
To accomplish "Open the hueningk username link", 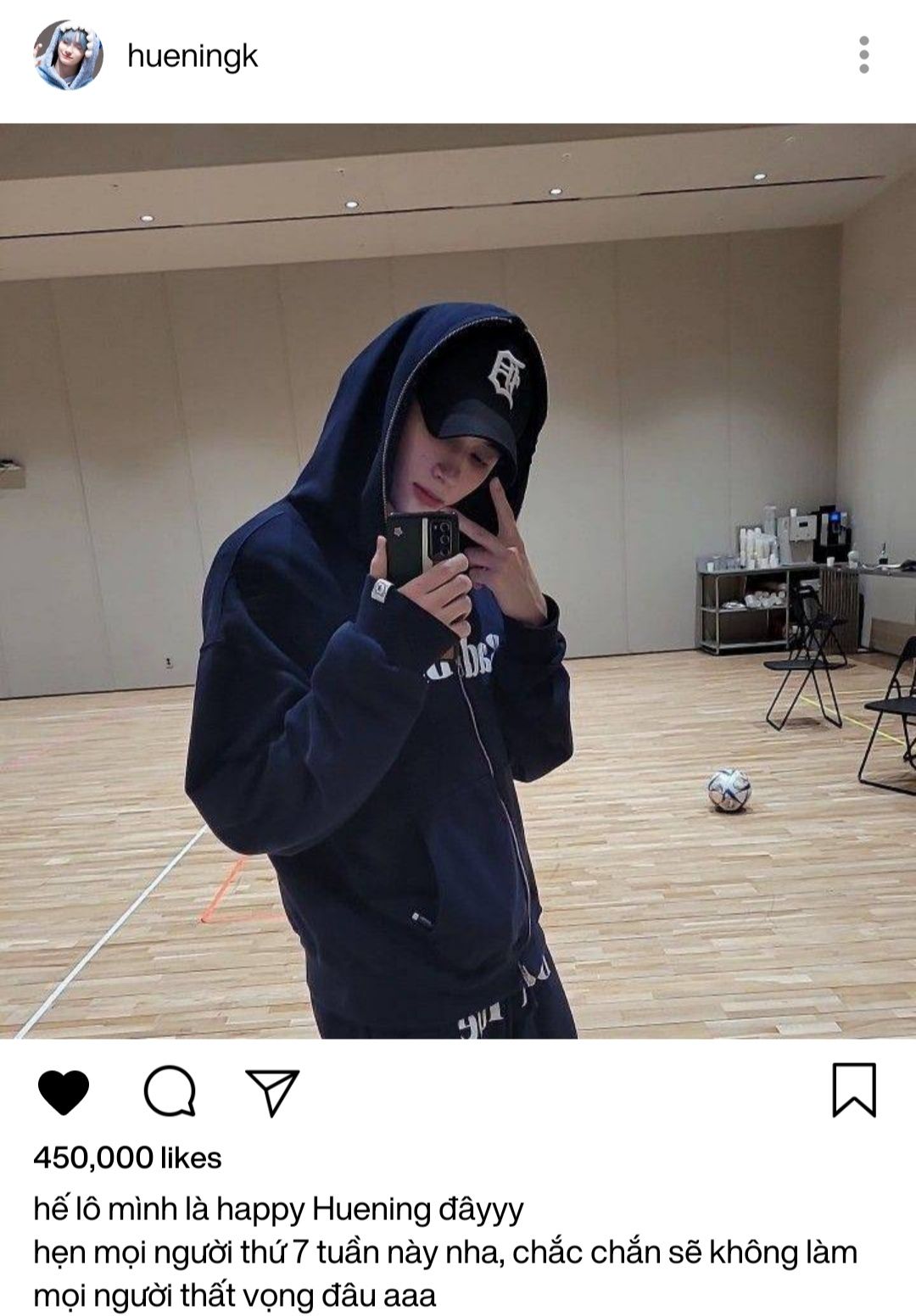I will coord(192,56).
